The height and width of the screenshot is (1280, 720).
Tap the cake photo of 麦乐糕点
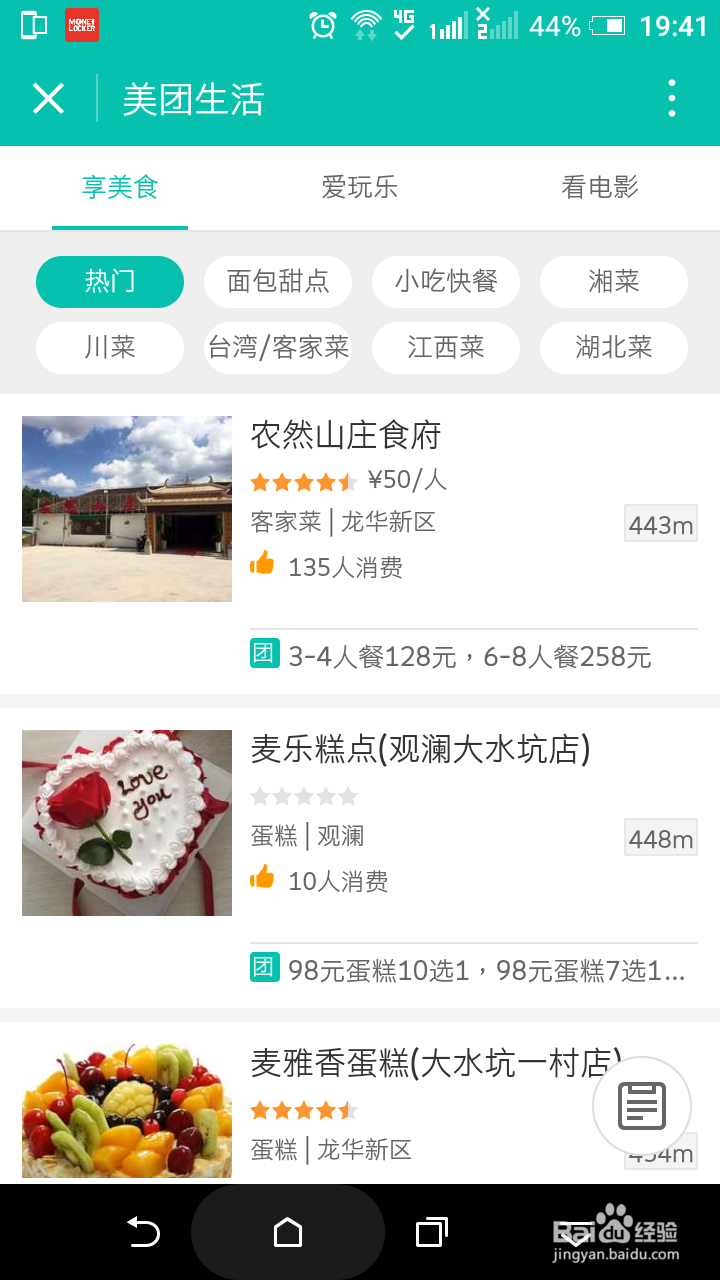click(126, 822)
